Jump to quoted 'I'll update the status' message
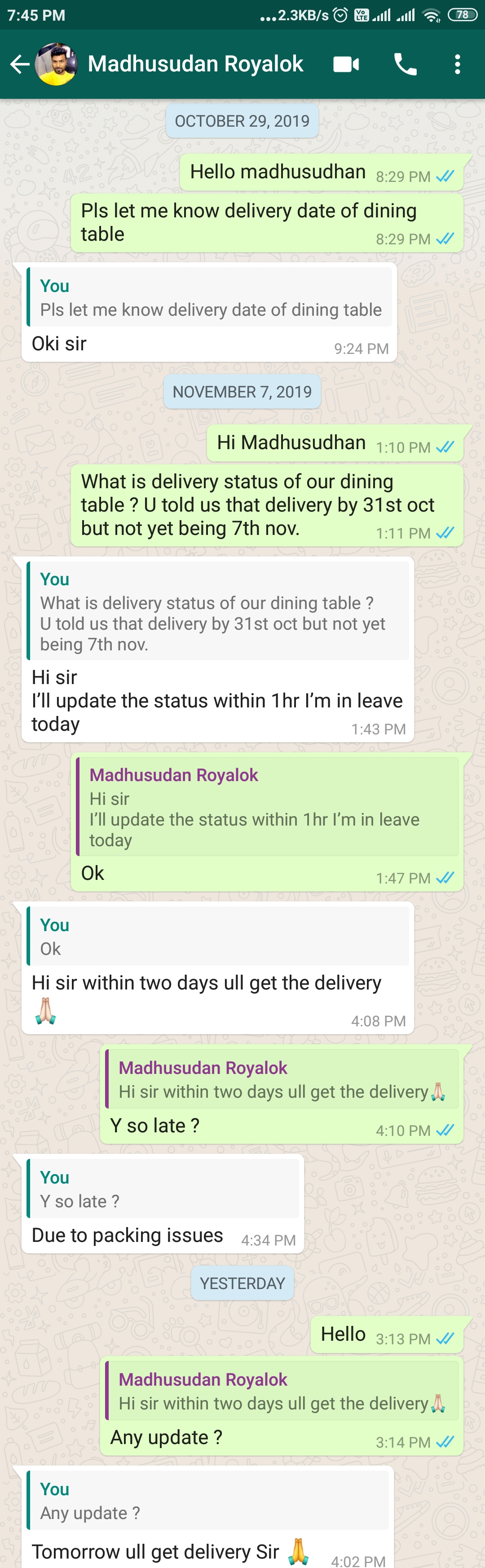Image resolution: width=485 pixels, height=1568 pixels. [267, 807]
